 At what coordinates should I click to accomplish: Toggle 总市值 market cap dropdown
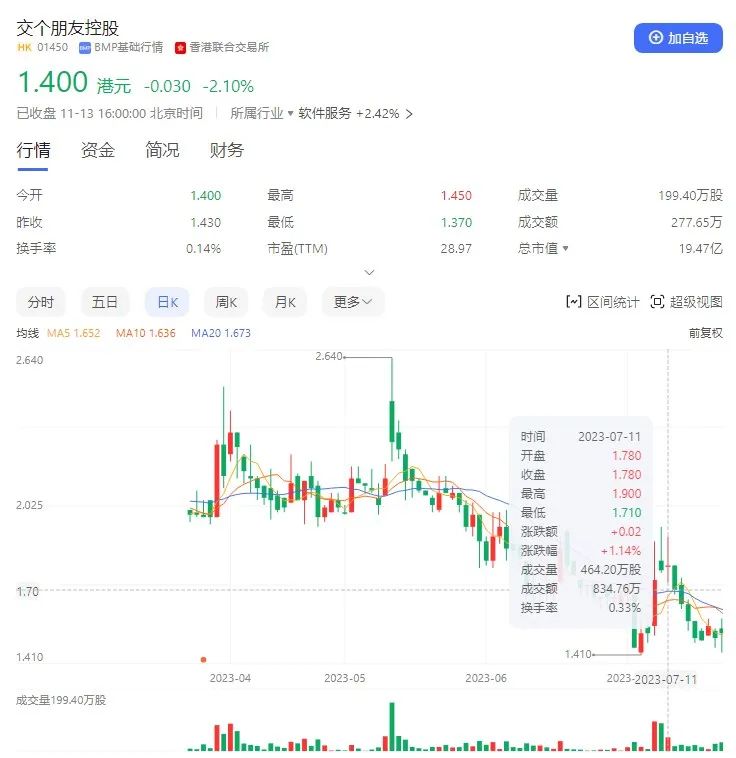point(543,248)
